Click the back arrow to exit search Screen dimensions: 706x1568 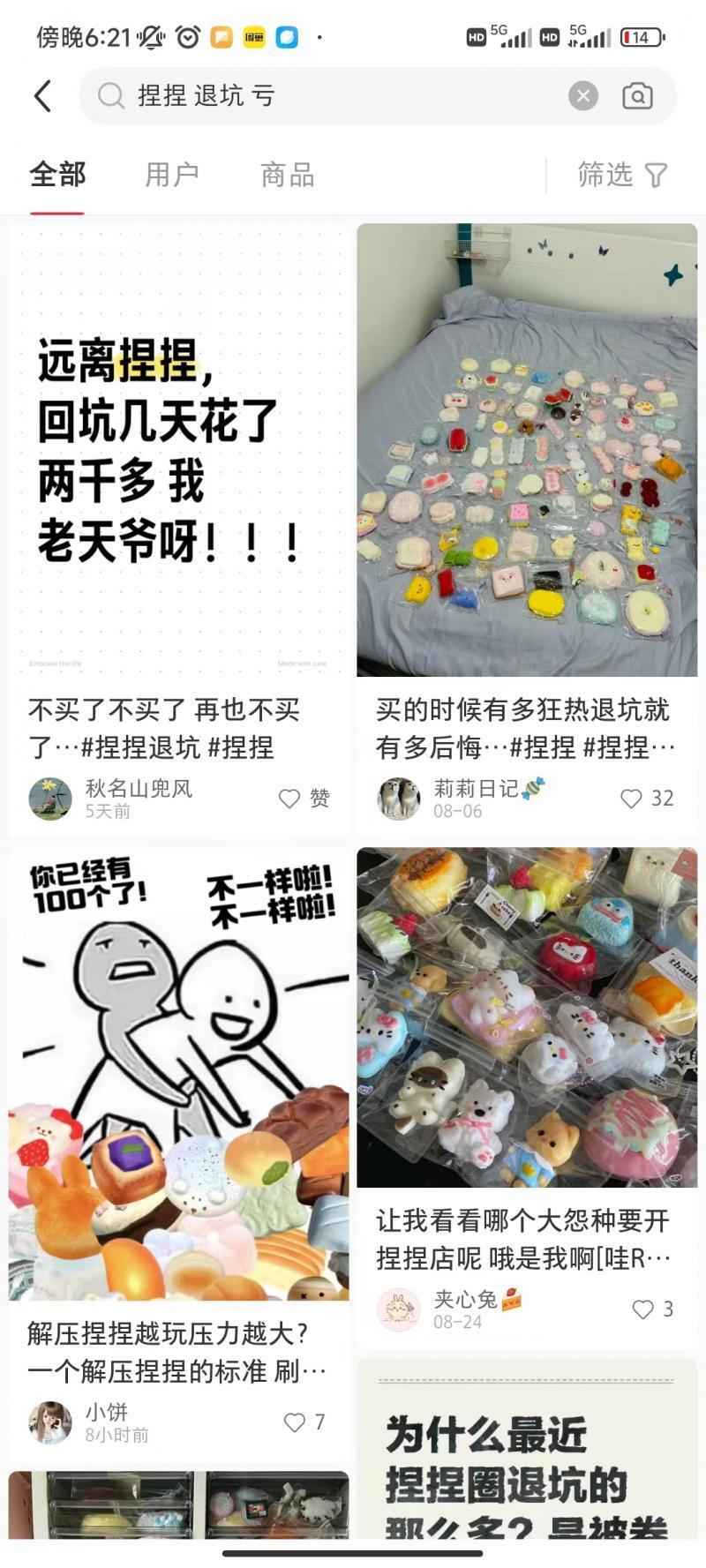tap(41, 95)
